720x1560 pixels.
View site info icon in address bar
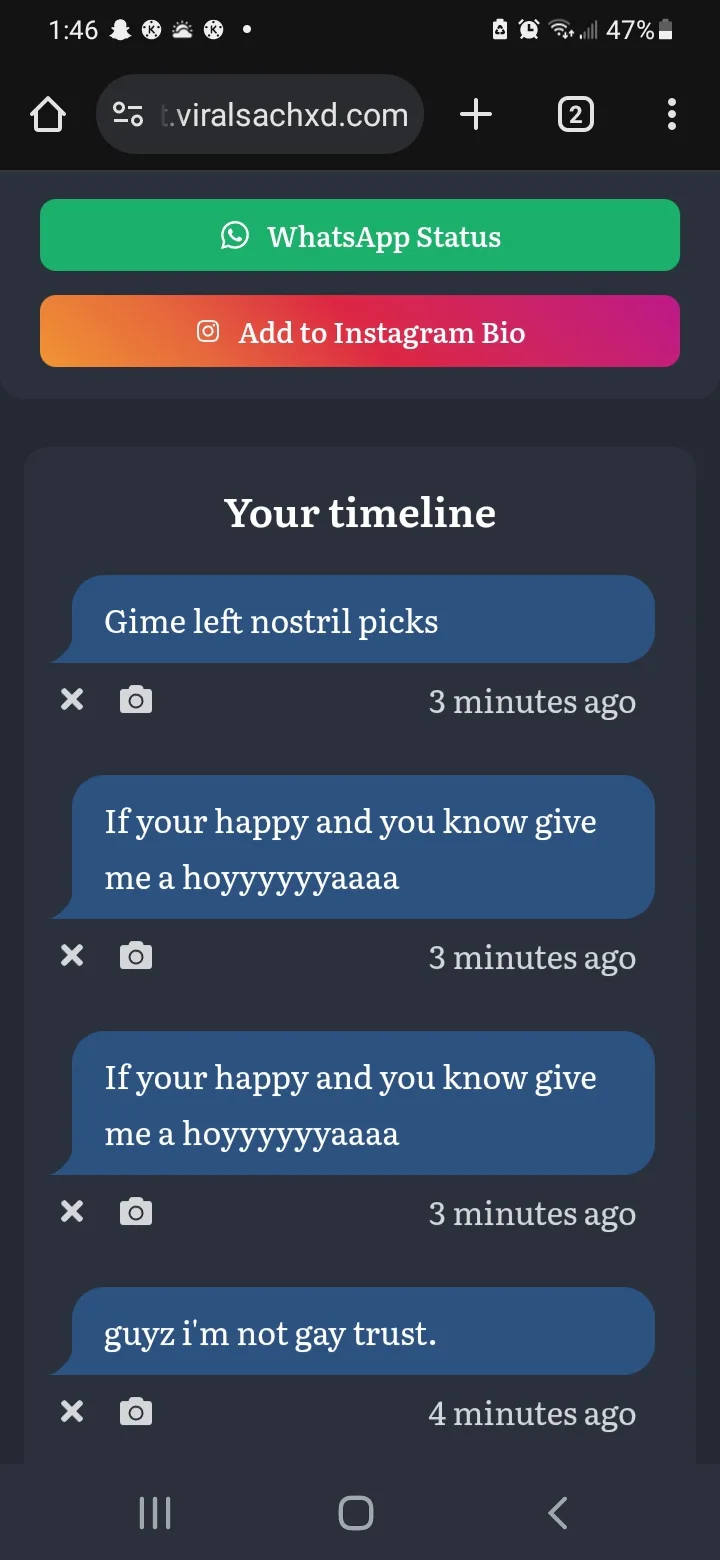[x=128, y=115]
